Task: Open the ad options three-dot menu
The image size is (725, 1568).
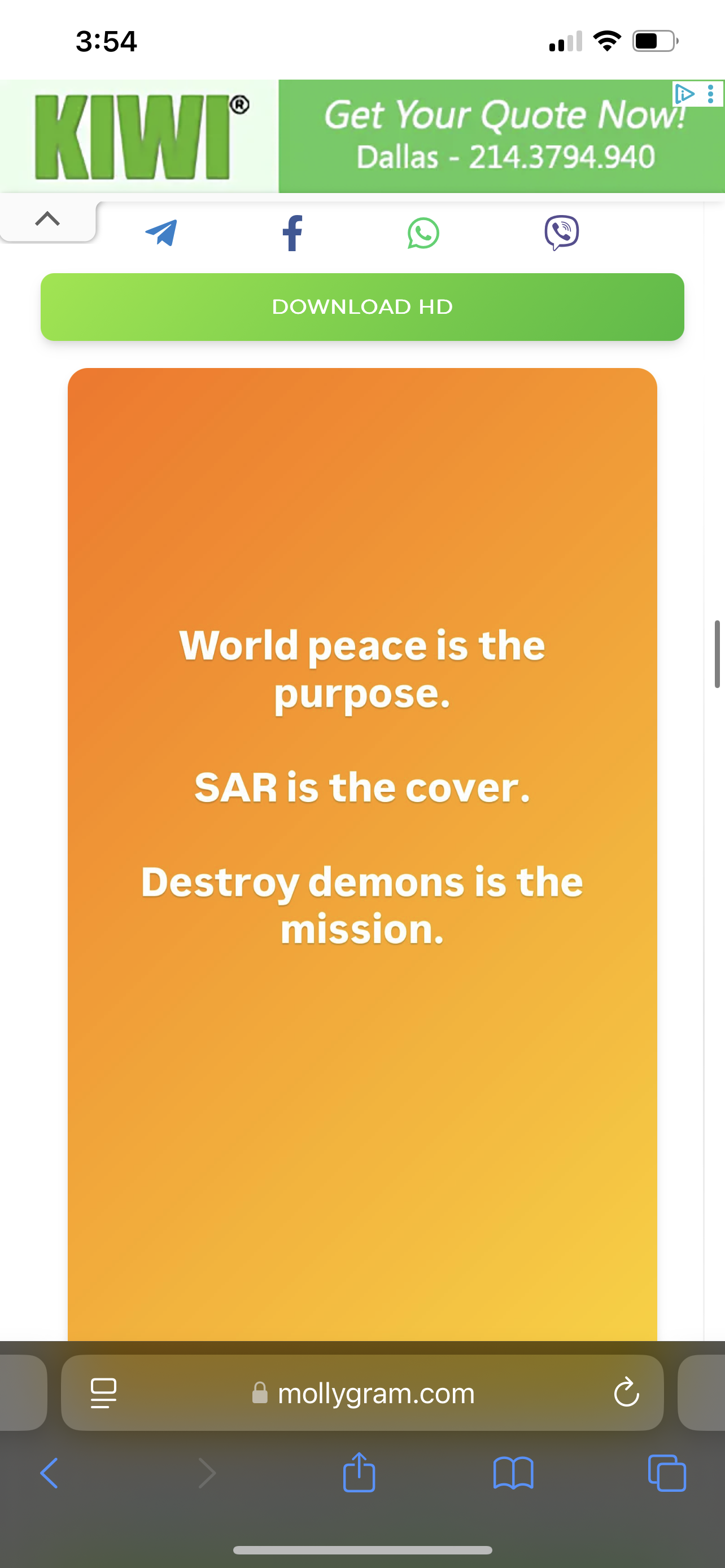Action: coord(710,94)
